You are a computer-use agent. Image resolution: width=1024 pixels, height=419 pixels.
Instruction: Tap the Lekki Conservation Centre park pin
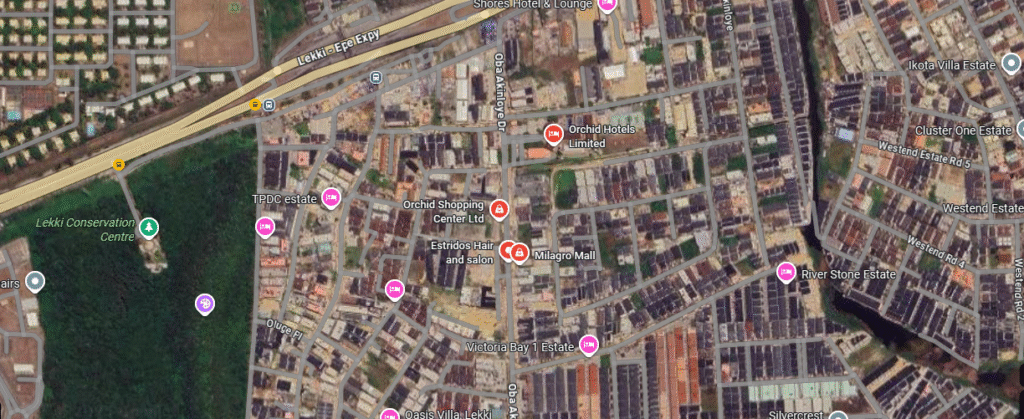(149, 228)
